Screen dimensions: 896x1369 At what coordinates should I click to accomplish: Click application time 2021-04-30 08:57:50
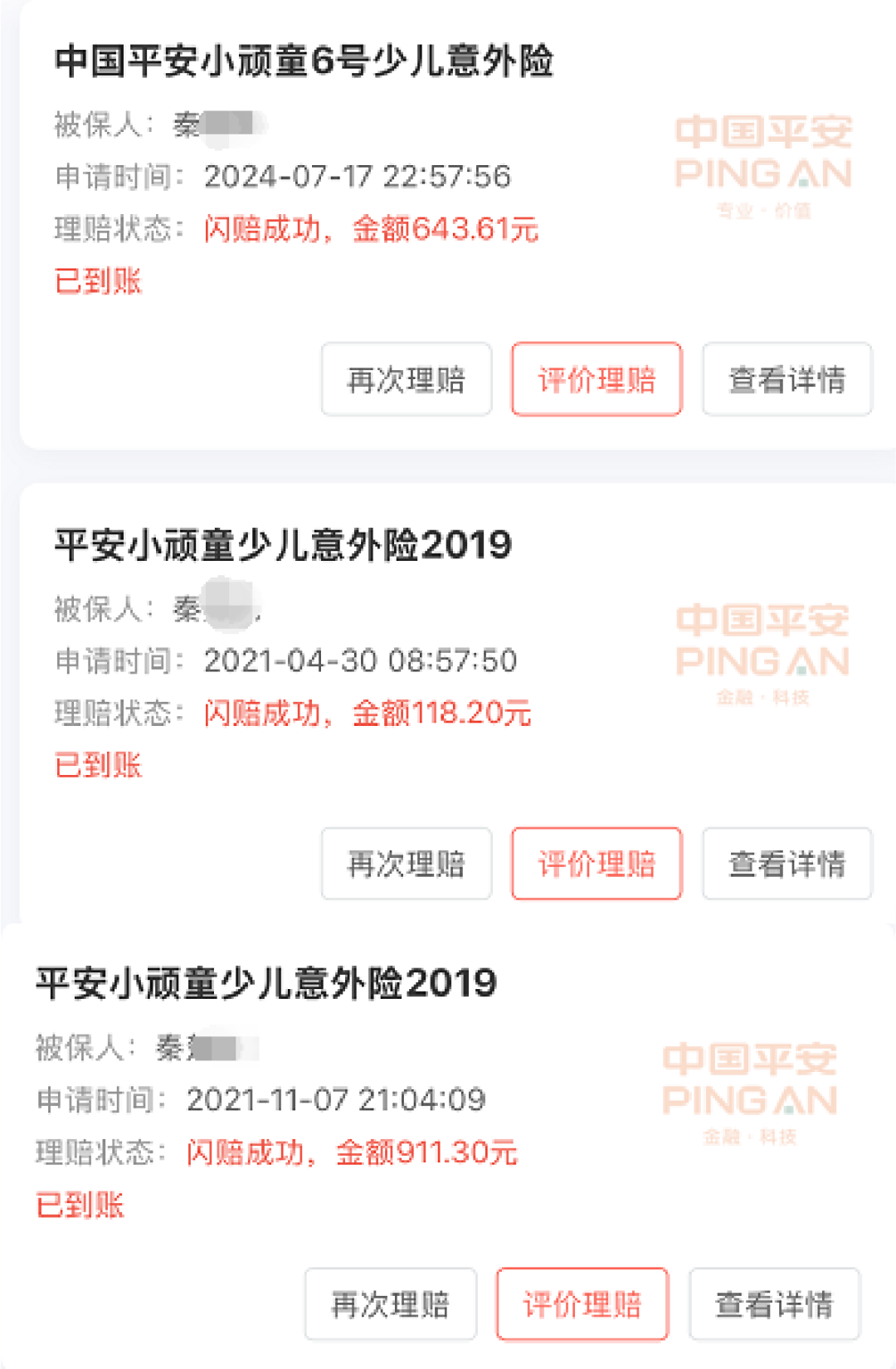[362, 661]
